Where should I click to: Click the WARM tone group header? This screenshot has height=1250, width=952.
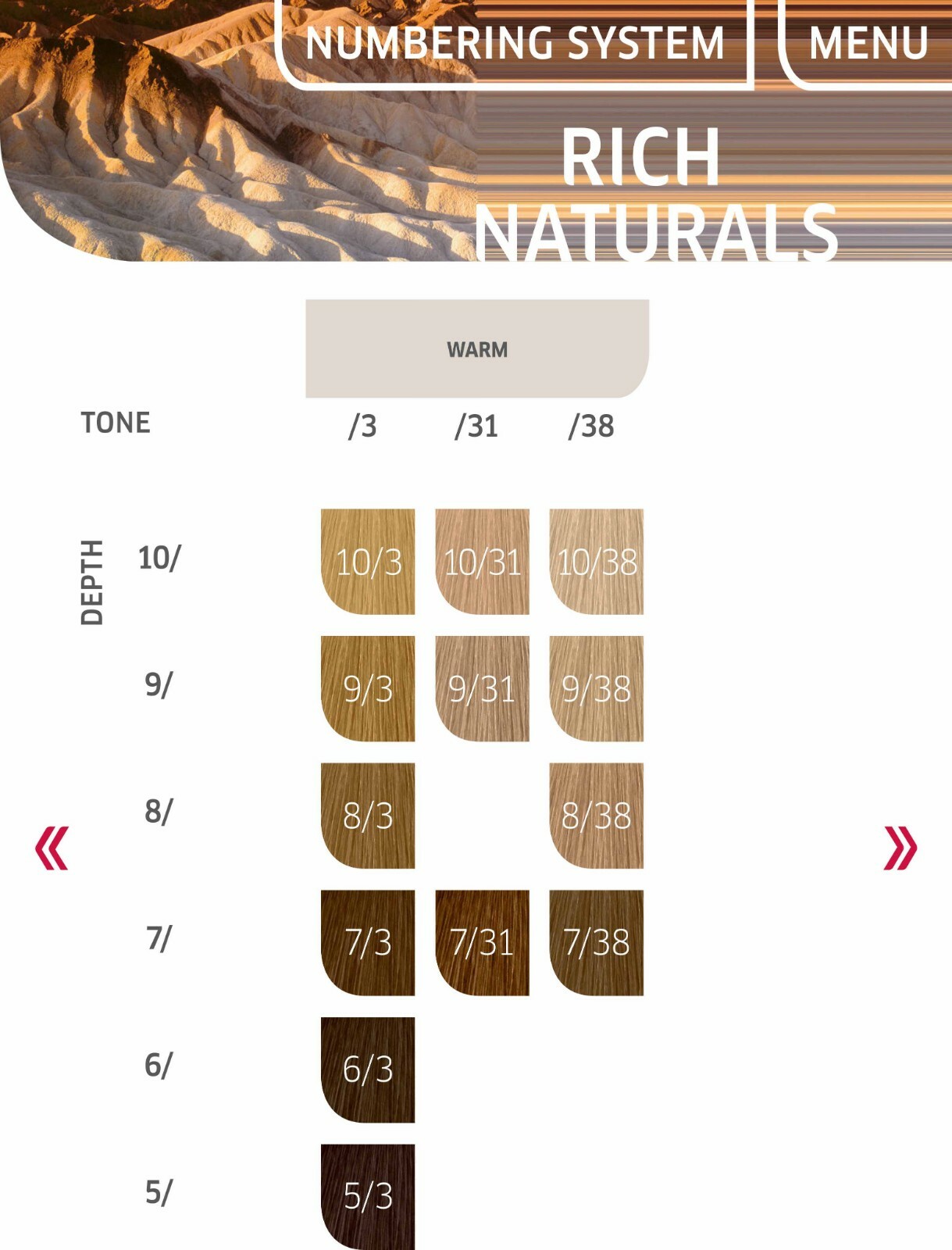(x=476, y=349)
